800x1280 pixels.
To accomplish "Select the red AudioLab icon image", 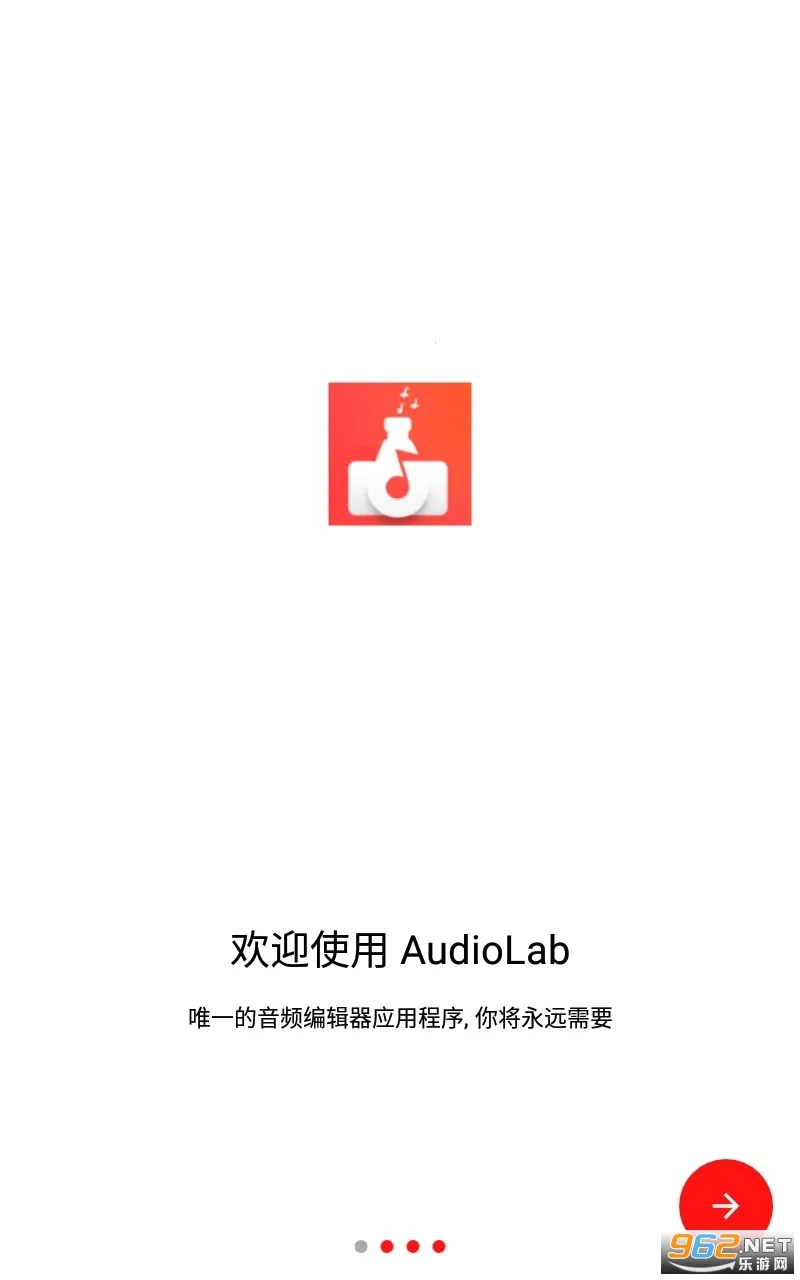I will pyautogui.click(x=399, y=453).
